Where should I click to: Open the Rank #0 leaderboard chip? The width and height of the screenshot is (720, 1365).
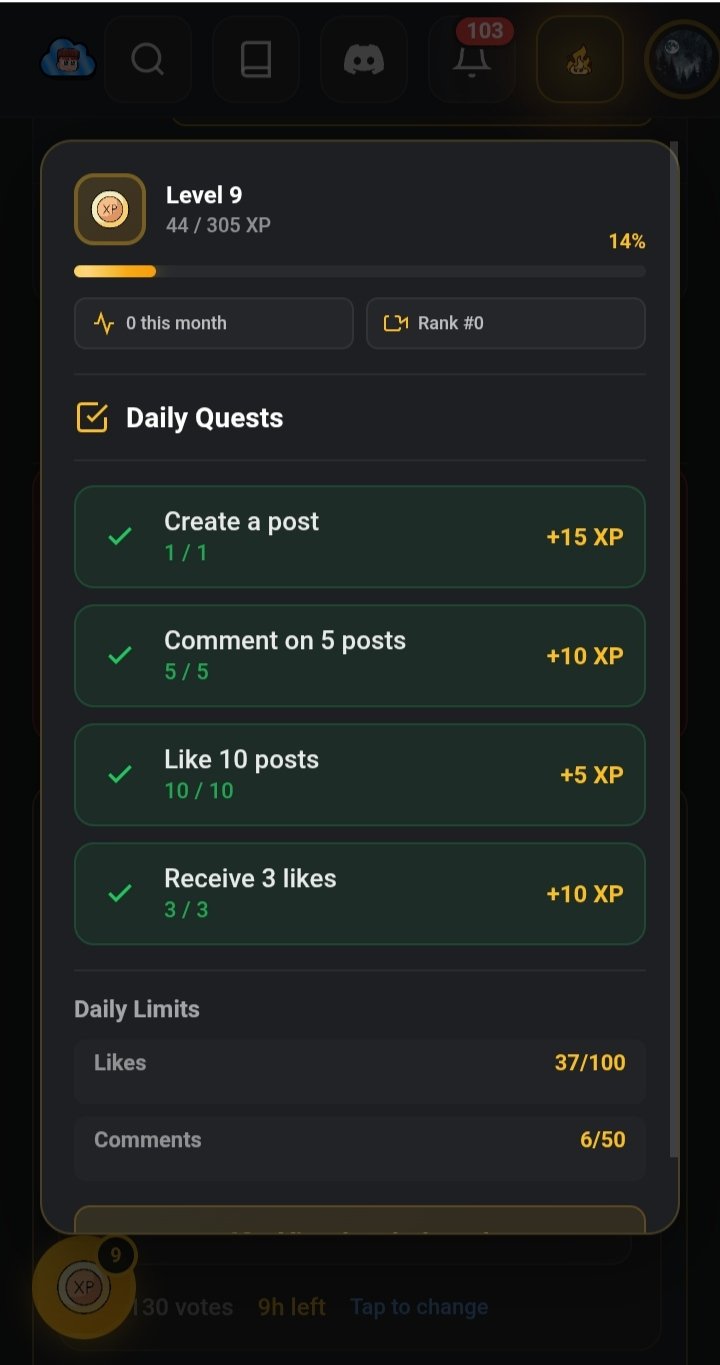pyautogui.click(x=505, y=323)
